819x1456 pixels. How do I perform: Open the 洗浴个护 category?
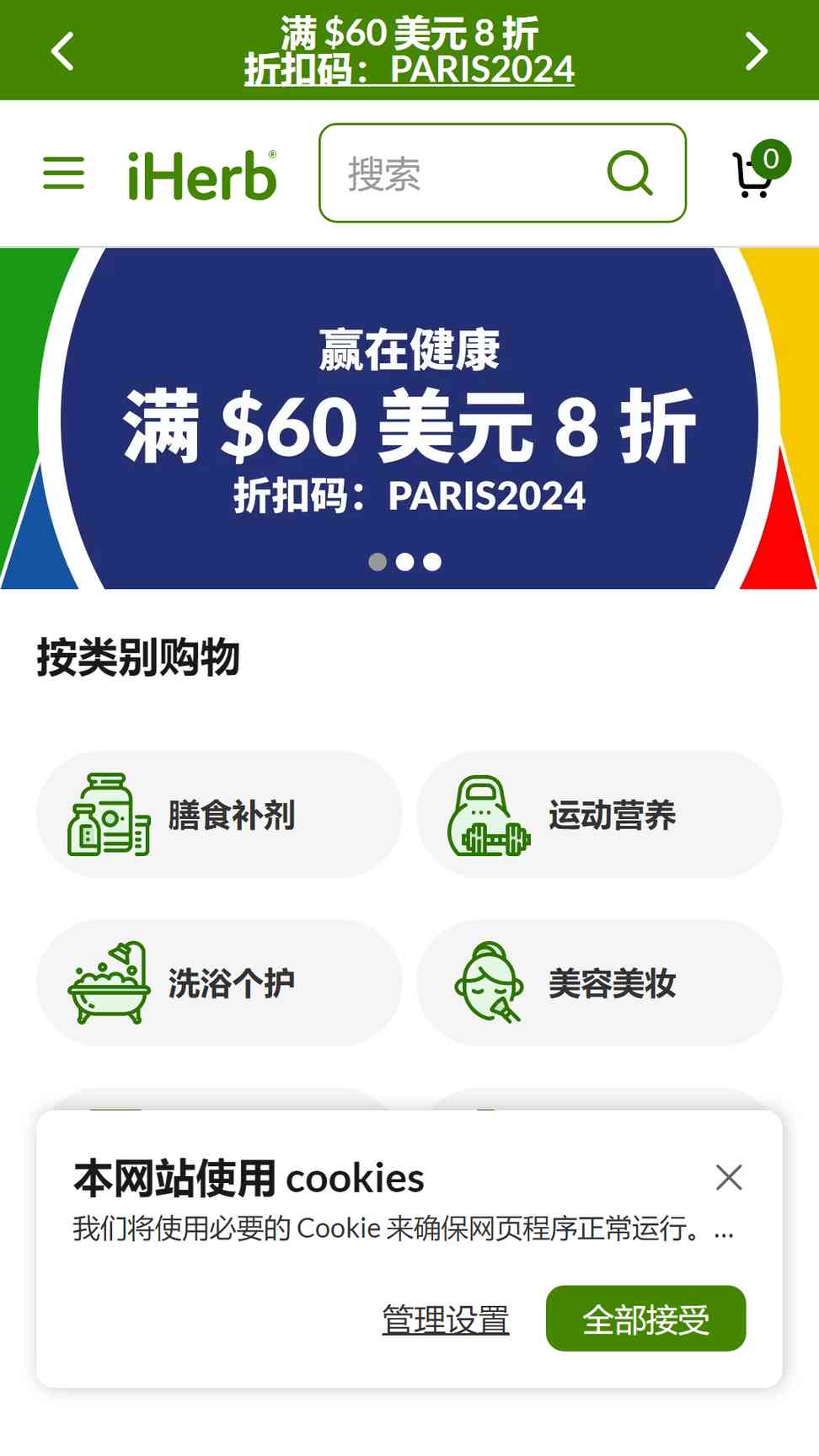click(x=219, y=983)
